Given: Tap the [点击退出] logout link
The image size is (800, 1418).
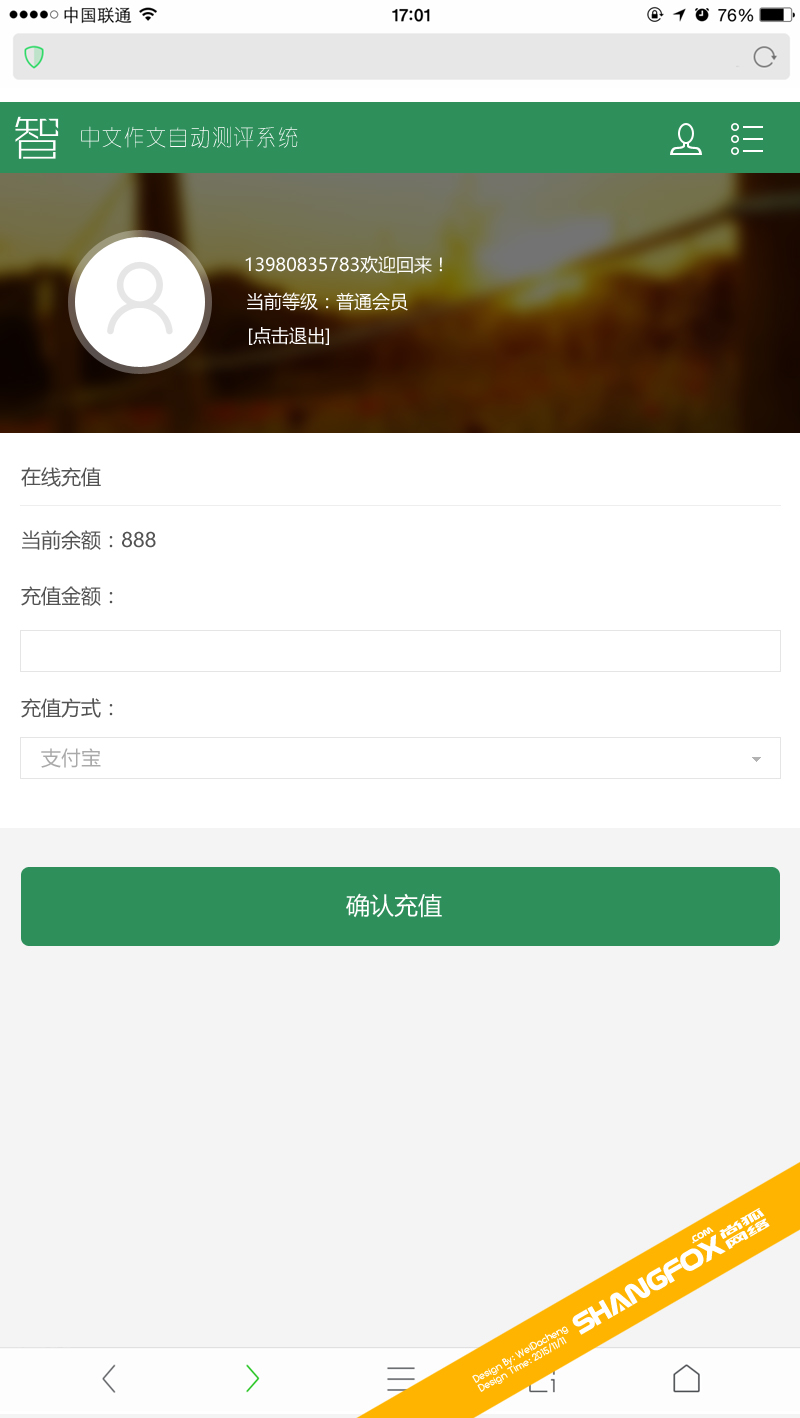Looking at the screenshot, I should pyautogui.click(x=289, y=336).
